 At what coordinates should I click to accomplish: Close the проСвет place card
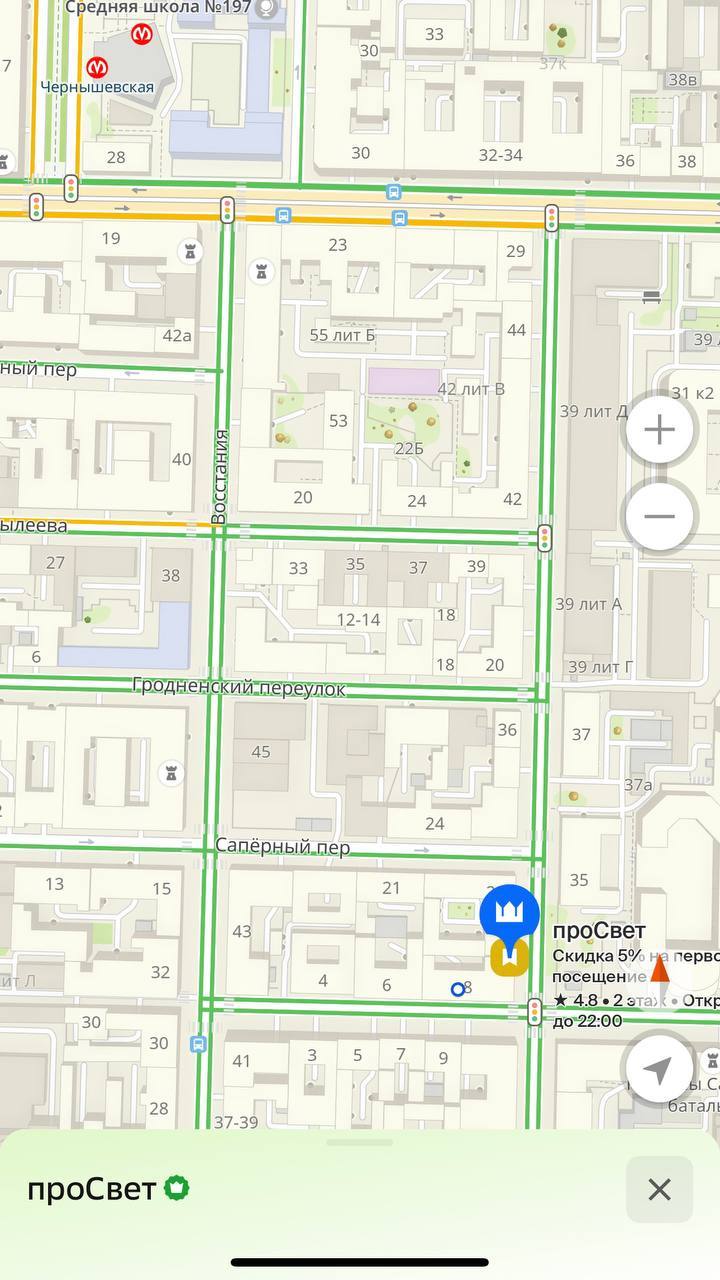[x=659, y=1189]
